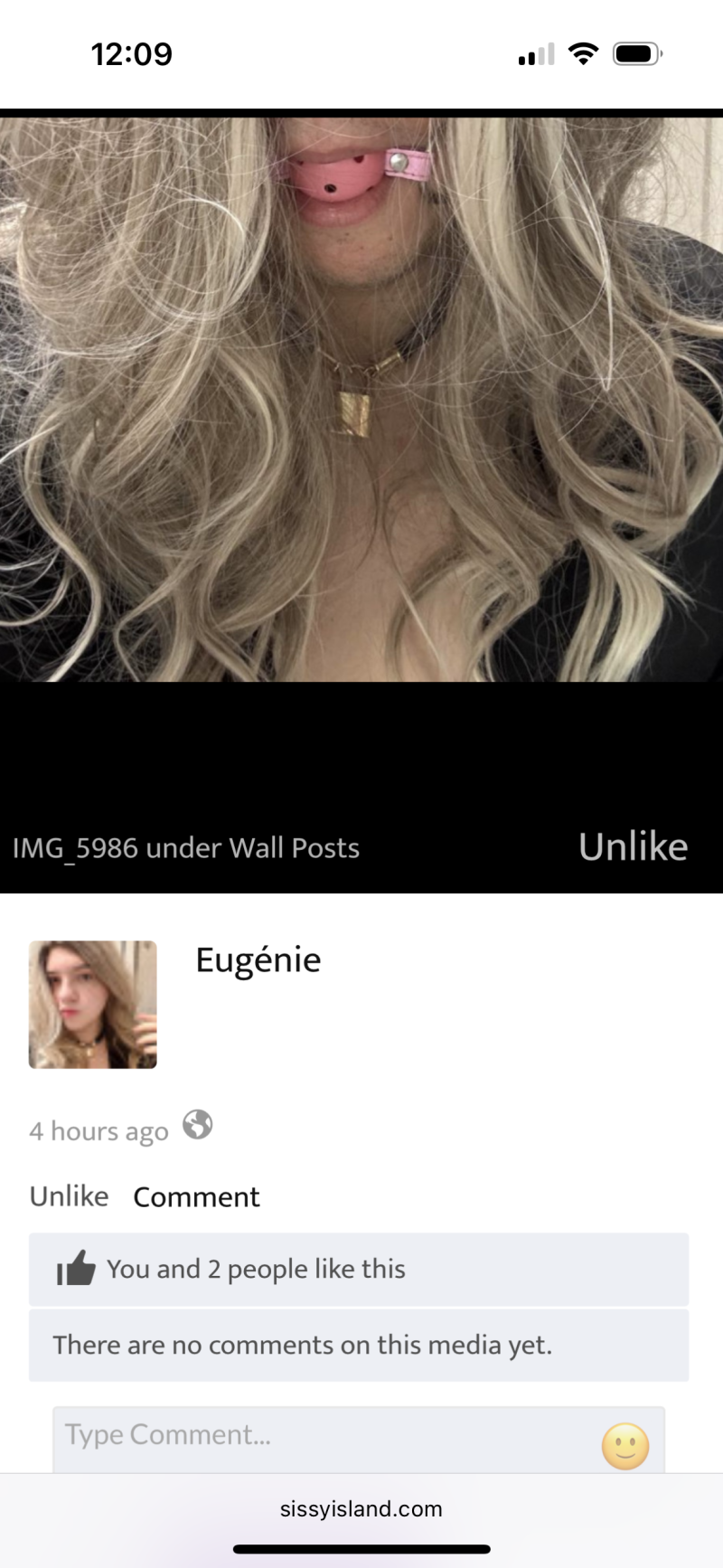Open the emoji smiley picker
The height and width of the screenshot is (1568, 723).
tap(625, 1446)
